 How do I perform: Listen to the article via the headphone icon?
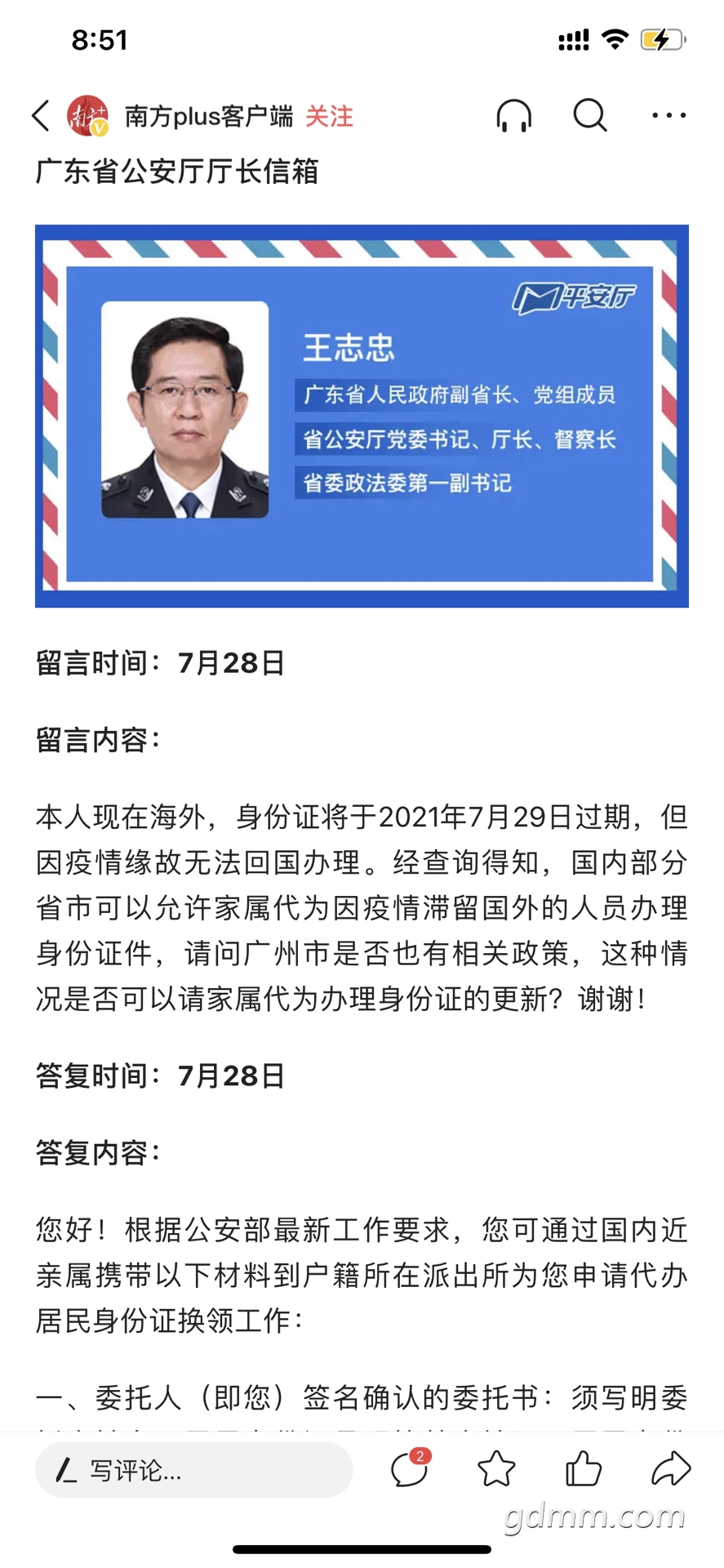513,116
